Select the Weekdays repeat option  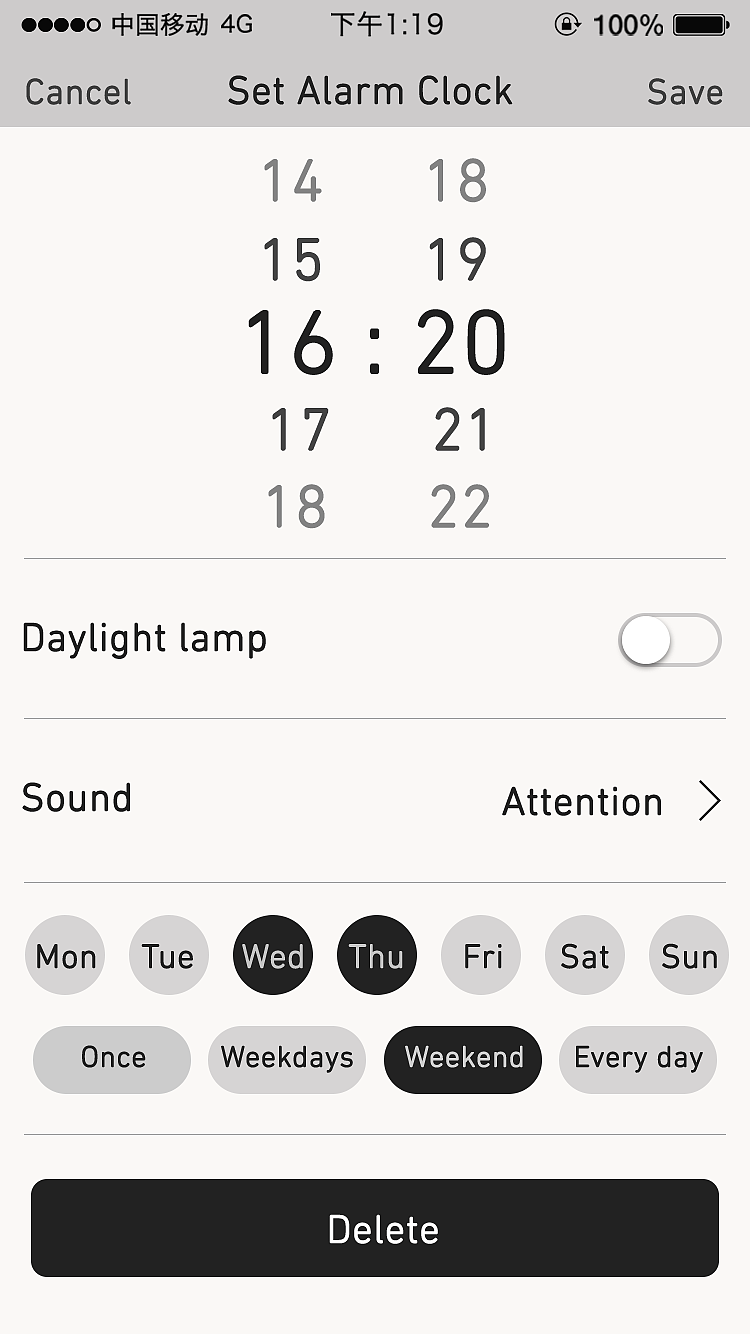coord(287,1059)
